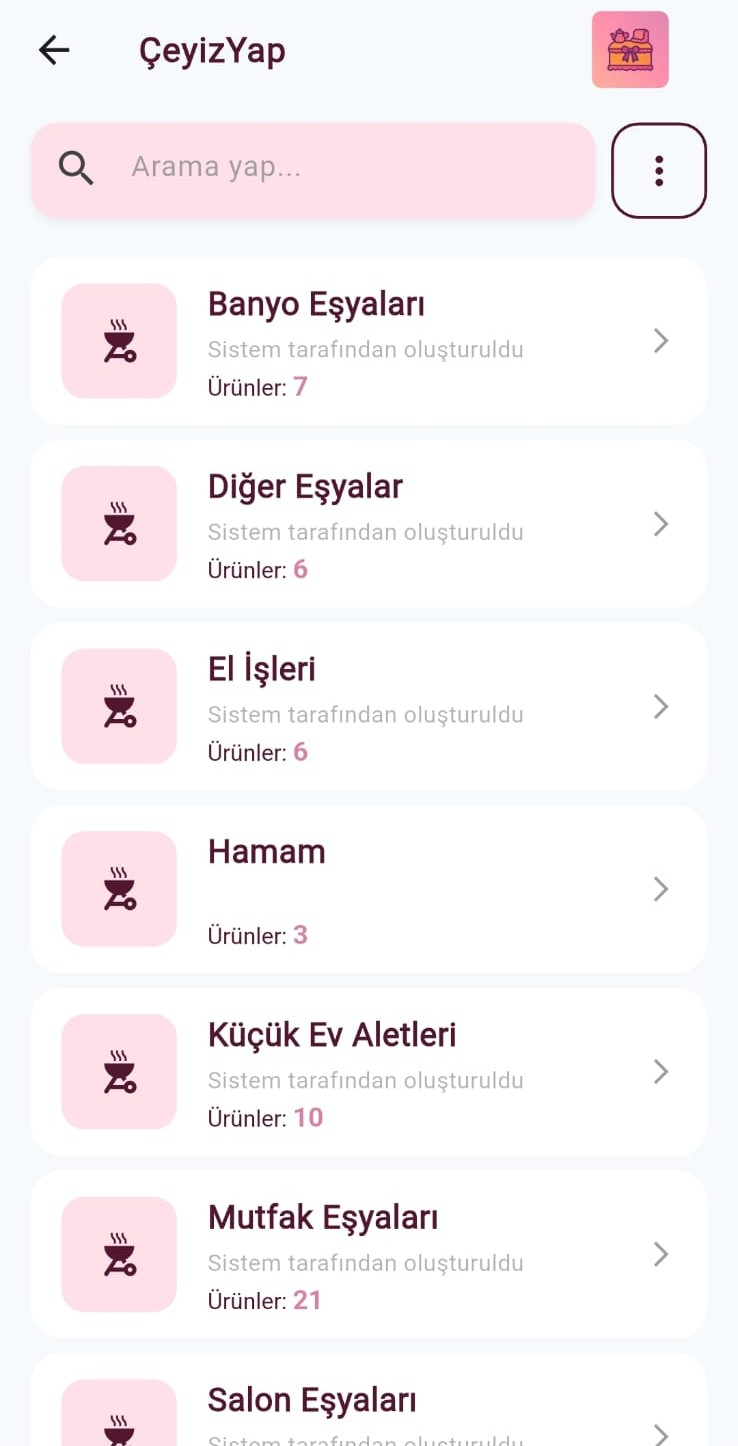Open the Mutfak Eşyaları category

pos(368,1254)
